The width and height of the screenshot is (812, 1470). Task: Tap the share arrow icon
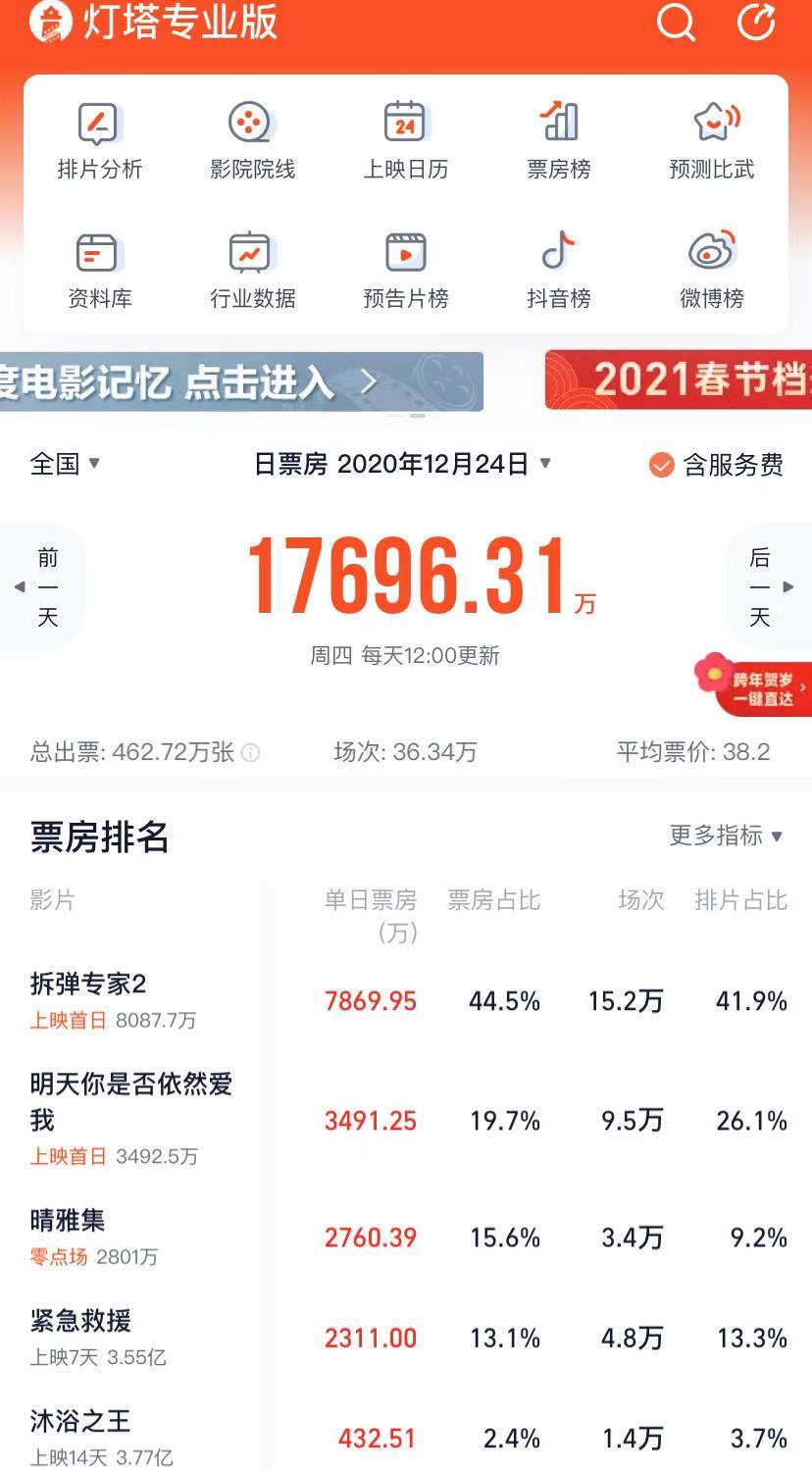[756, 22]
